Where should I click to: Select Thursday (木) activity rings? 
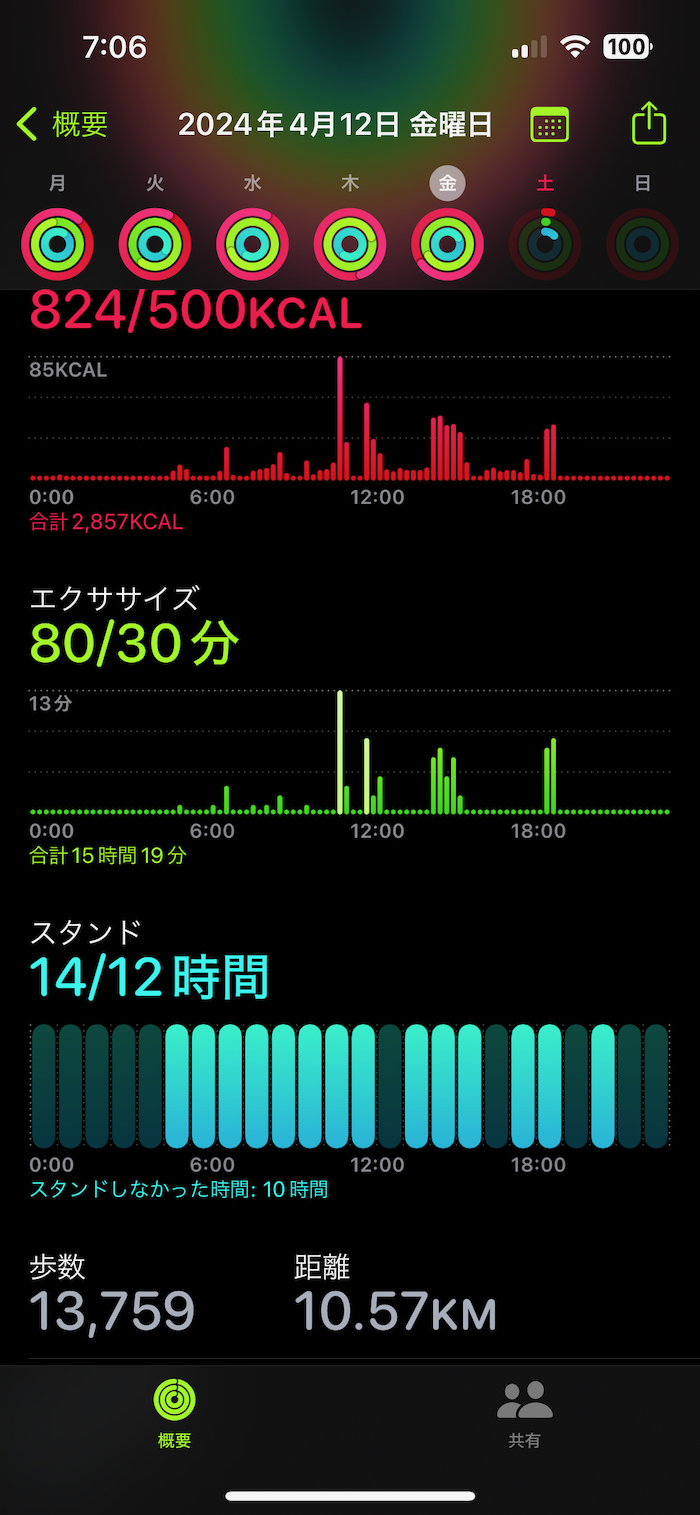tap(350, 243)
